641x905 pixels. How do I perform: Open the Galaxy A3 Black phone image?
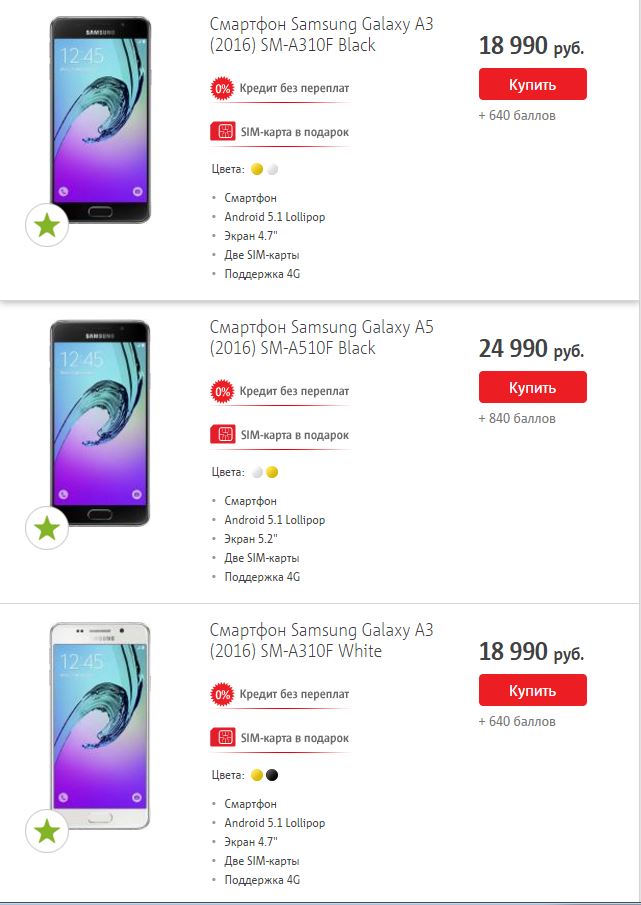pos(101,119)
